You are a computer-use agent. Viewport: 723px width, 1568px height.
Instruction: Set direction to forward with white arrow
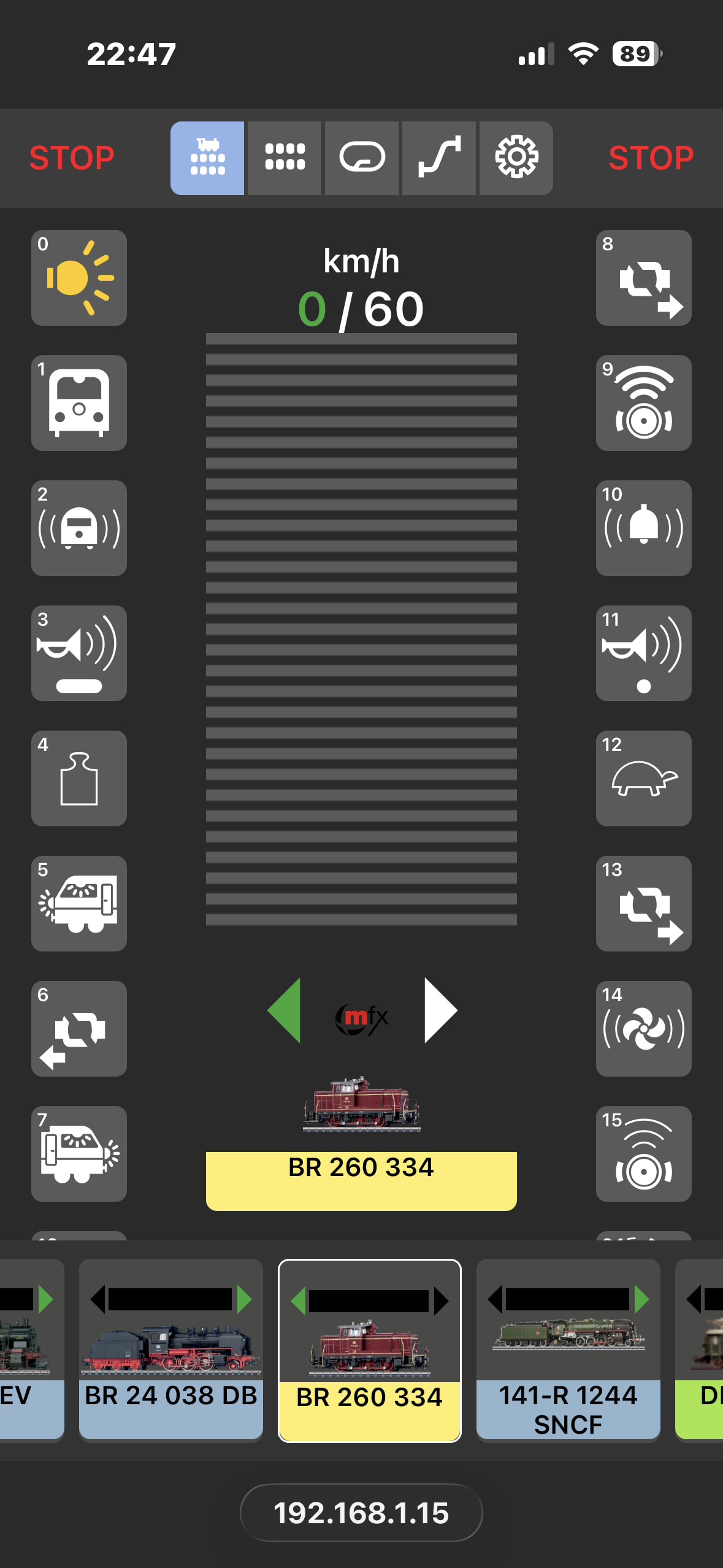441,1010
